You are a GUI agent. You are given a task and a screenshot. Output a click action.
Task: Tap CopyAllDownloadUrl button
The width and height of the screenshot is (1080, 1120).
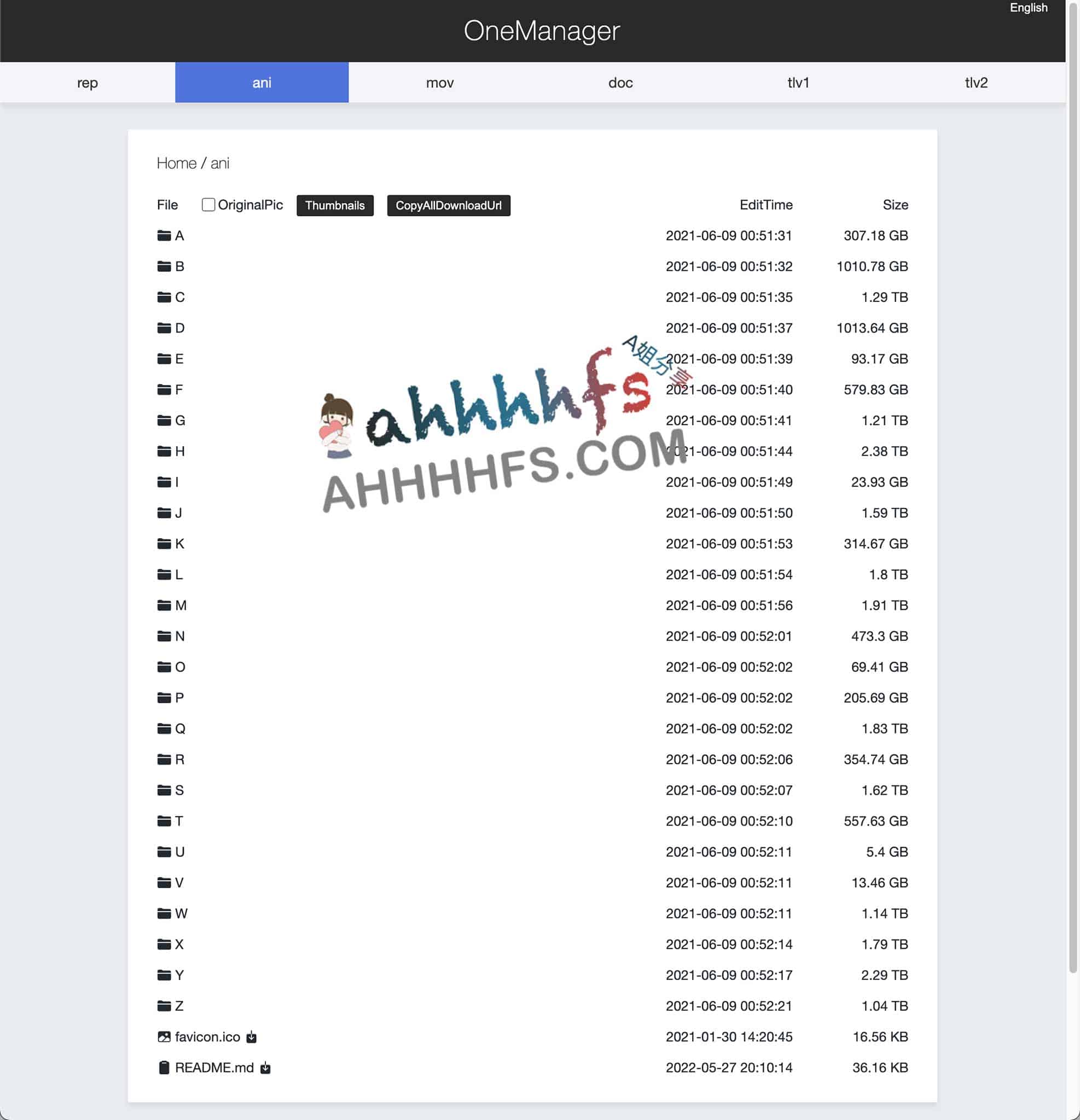[x=448, y=205]
